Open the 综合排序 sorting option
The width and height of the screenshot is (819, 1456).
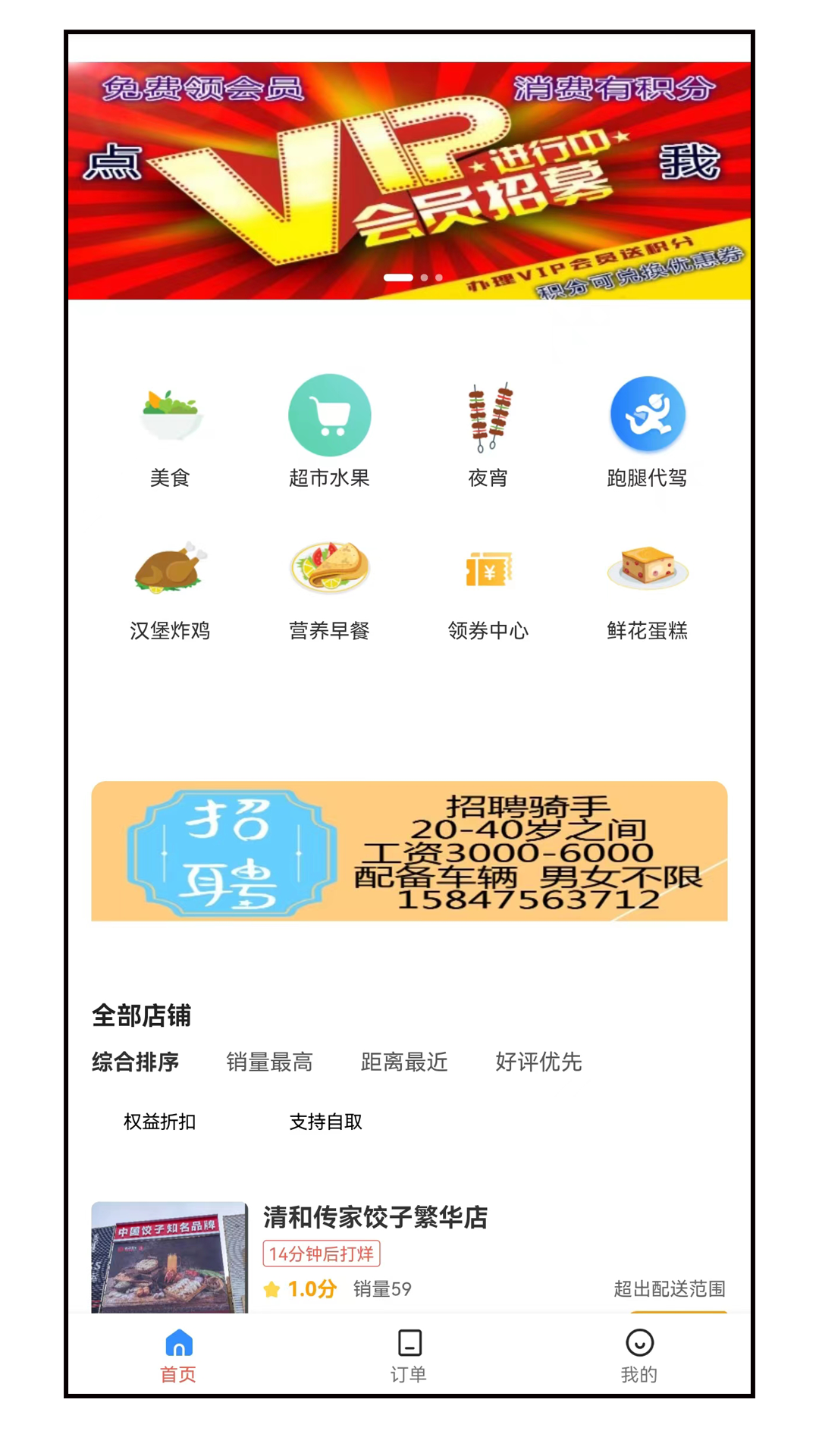click(134, 1062)
